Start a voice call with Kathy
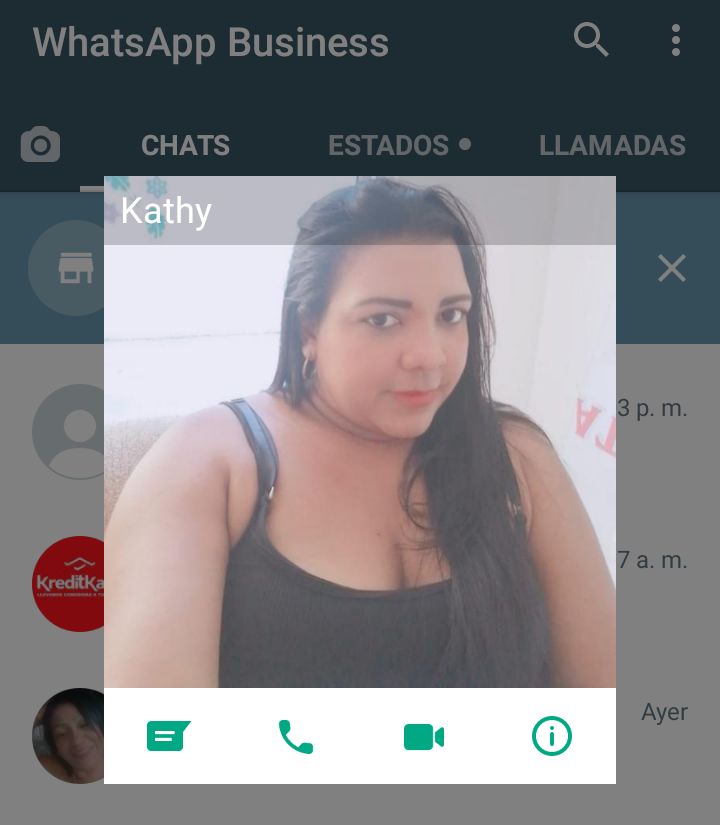This screenshot has height=825, width=720. 296,737
